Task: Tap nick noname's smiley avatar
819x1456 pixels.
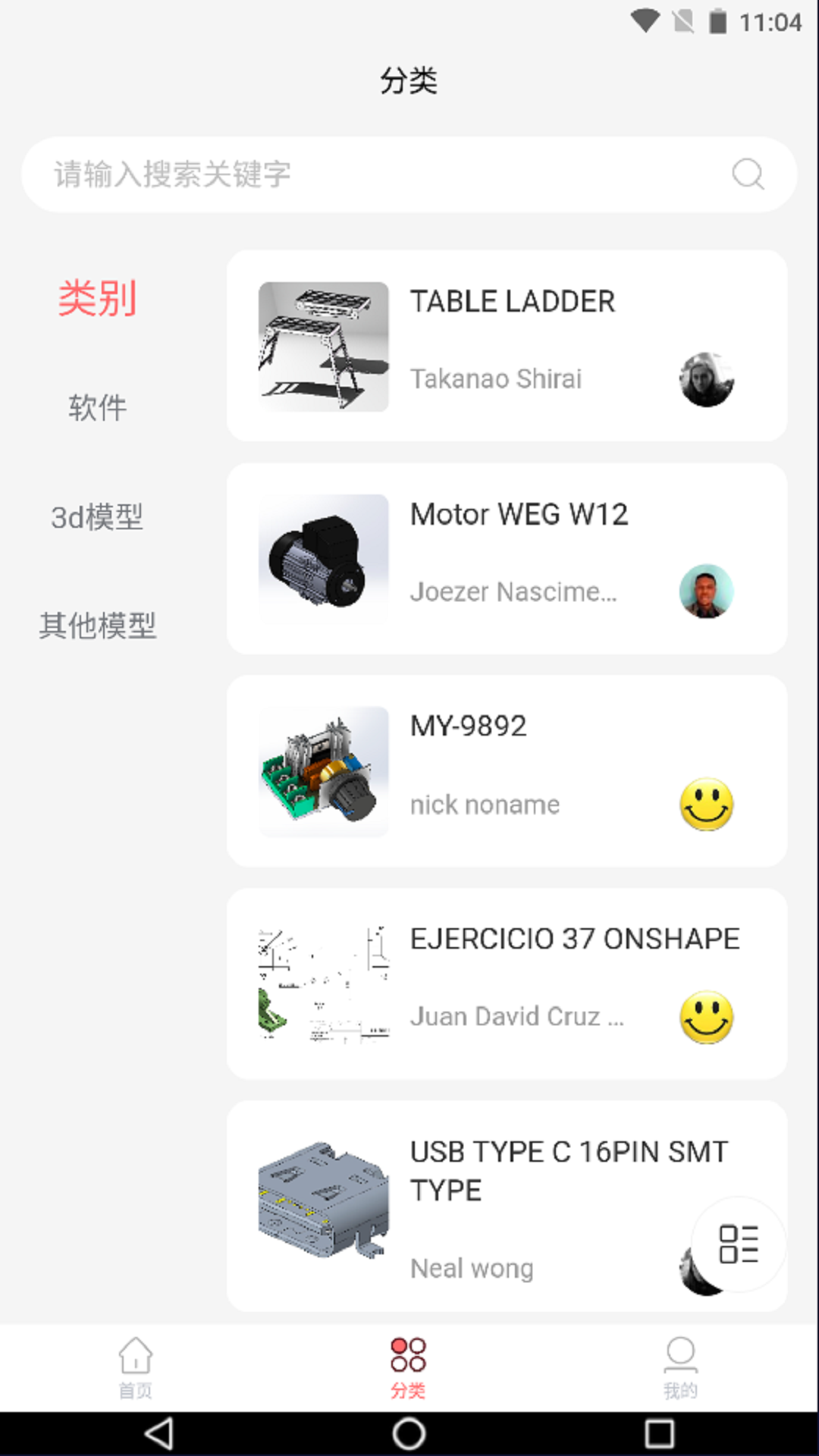Action: 706,805
